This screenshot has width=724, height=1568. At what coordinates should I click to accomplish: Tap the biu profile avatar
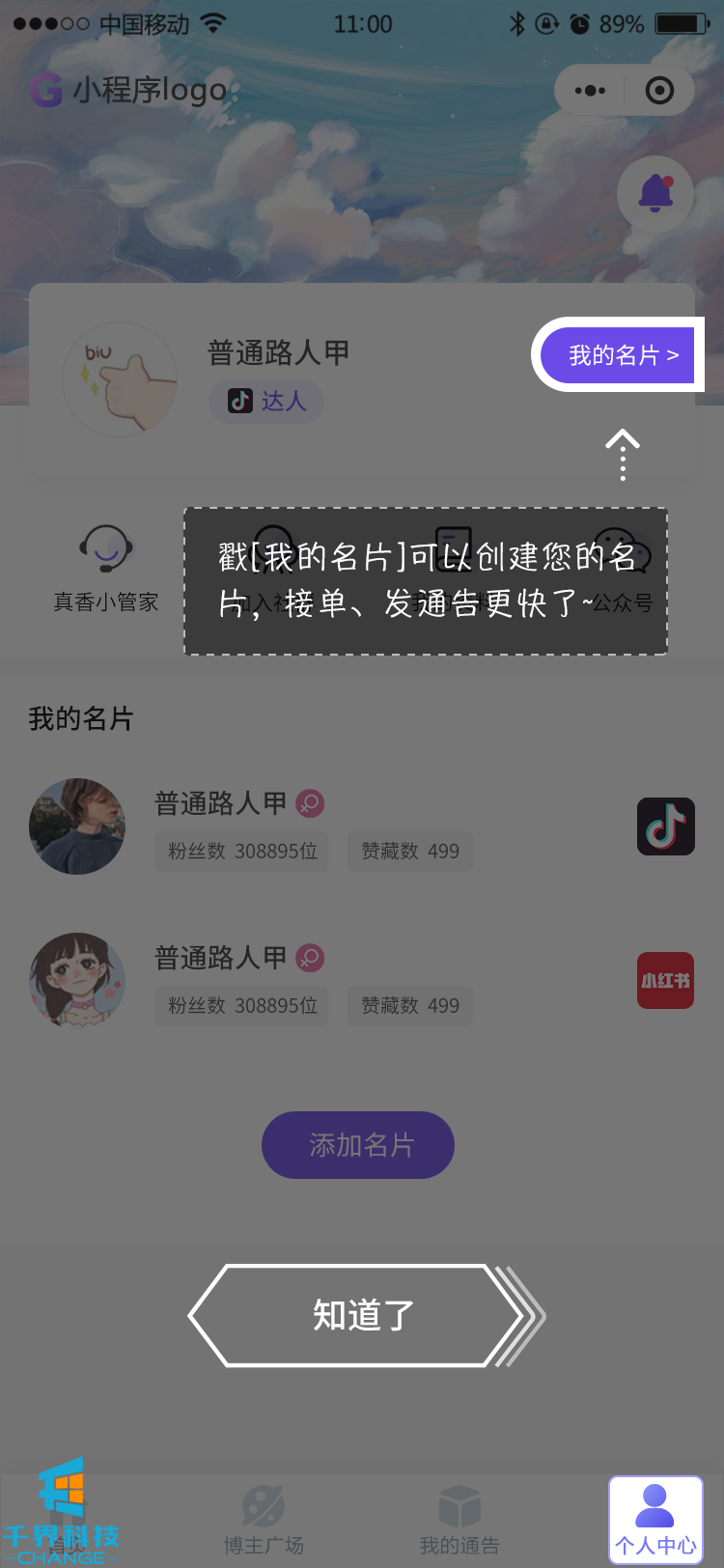click(x=120, y=379)
